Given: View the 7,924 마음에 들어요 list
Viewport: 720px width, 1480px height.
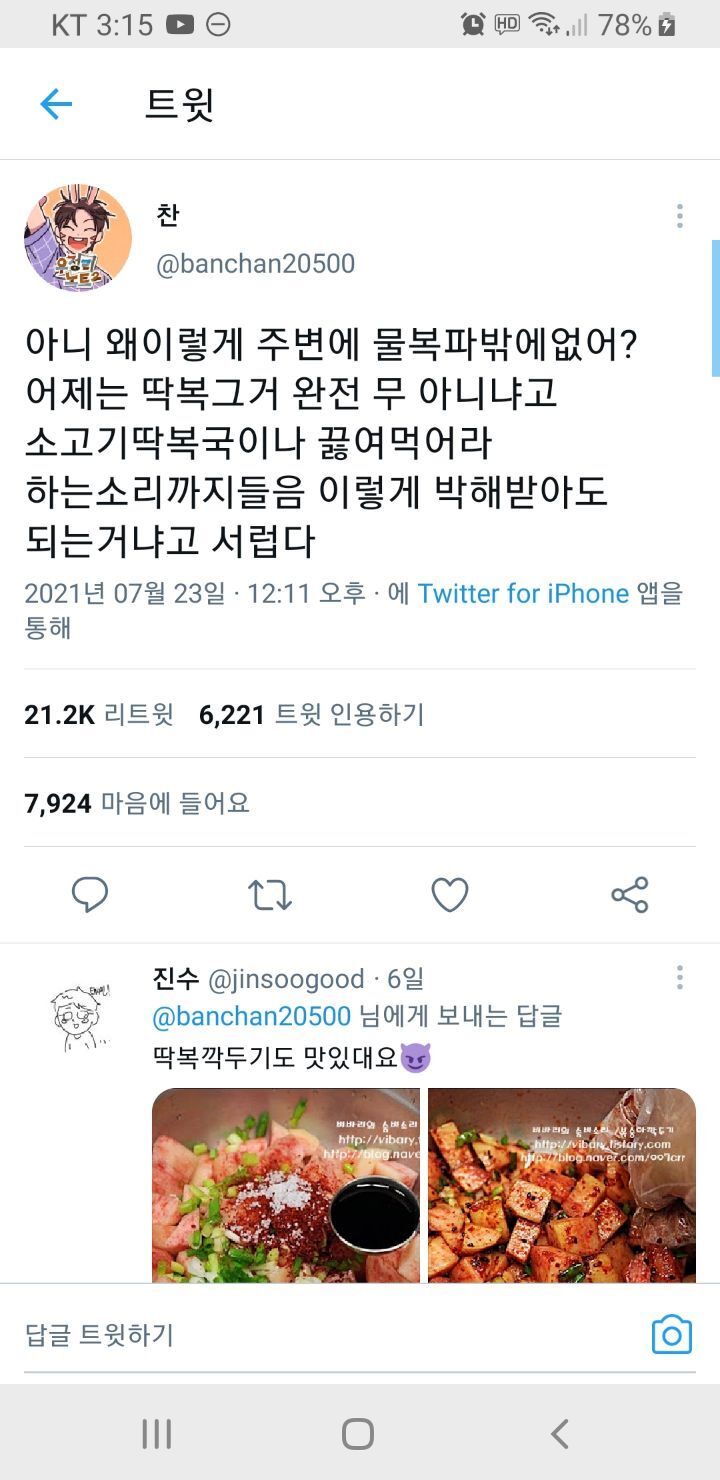Looking at the screenshot, I should tap(137, 802).
